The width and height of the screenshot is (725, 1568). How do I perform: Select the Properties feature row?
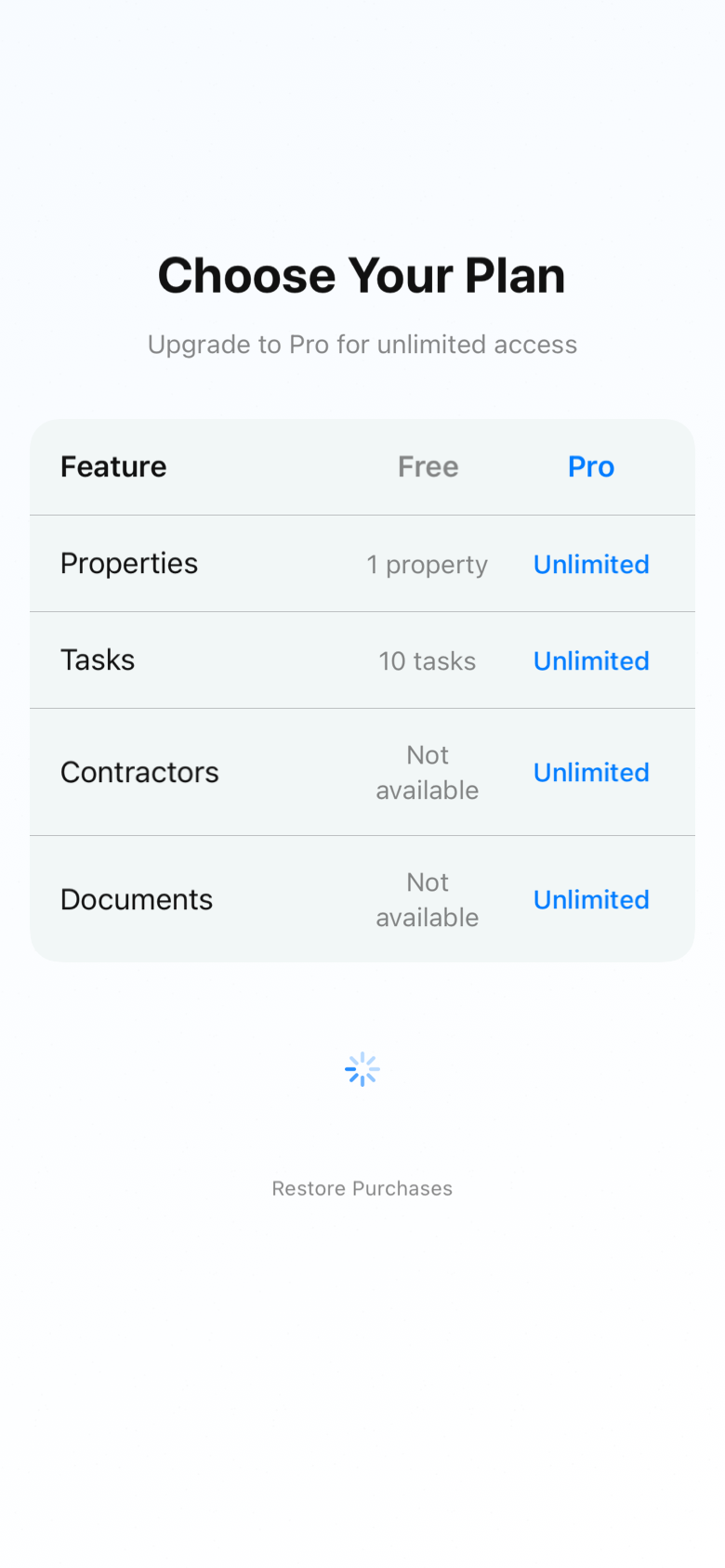click(x=362, y=564)
